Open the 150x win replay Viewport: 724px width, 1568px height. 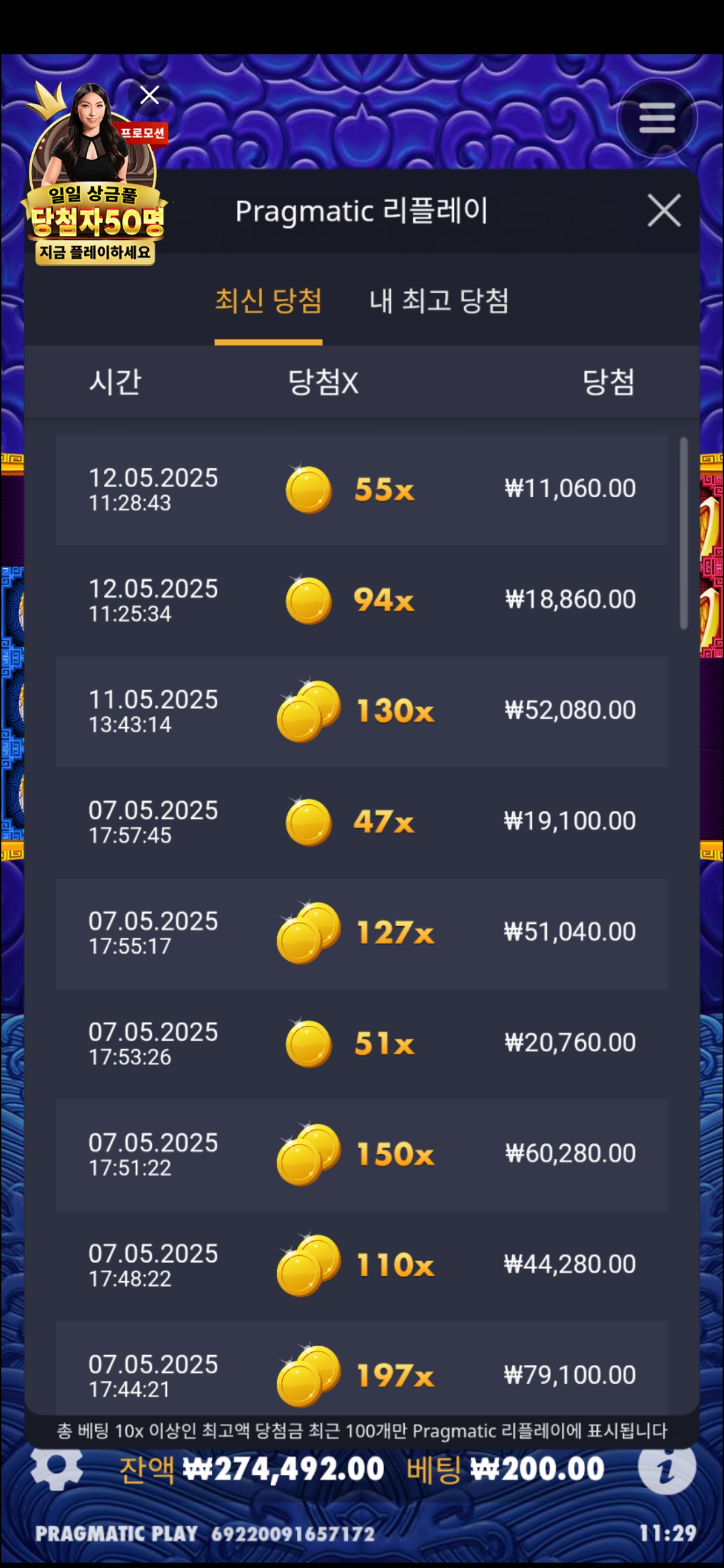click(361, 1155)
